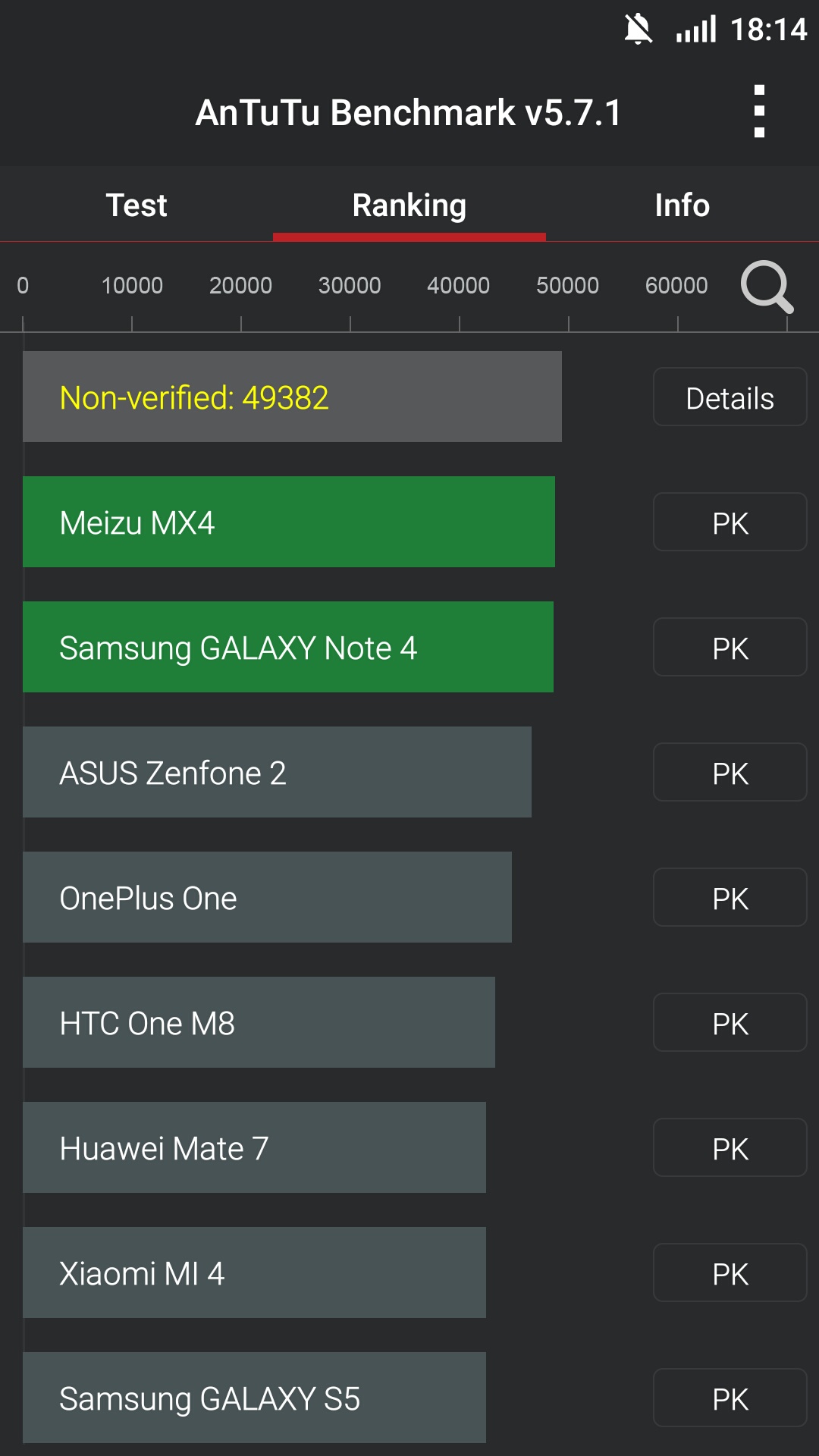Switch to the Info tab
The image size is (819, 1456).
pyautogui.click(x=682, y=205)
